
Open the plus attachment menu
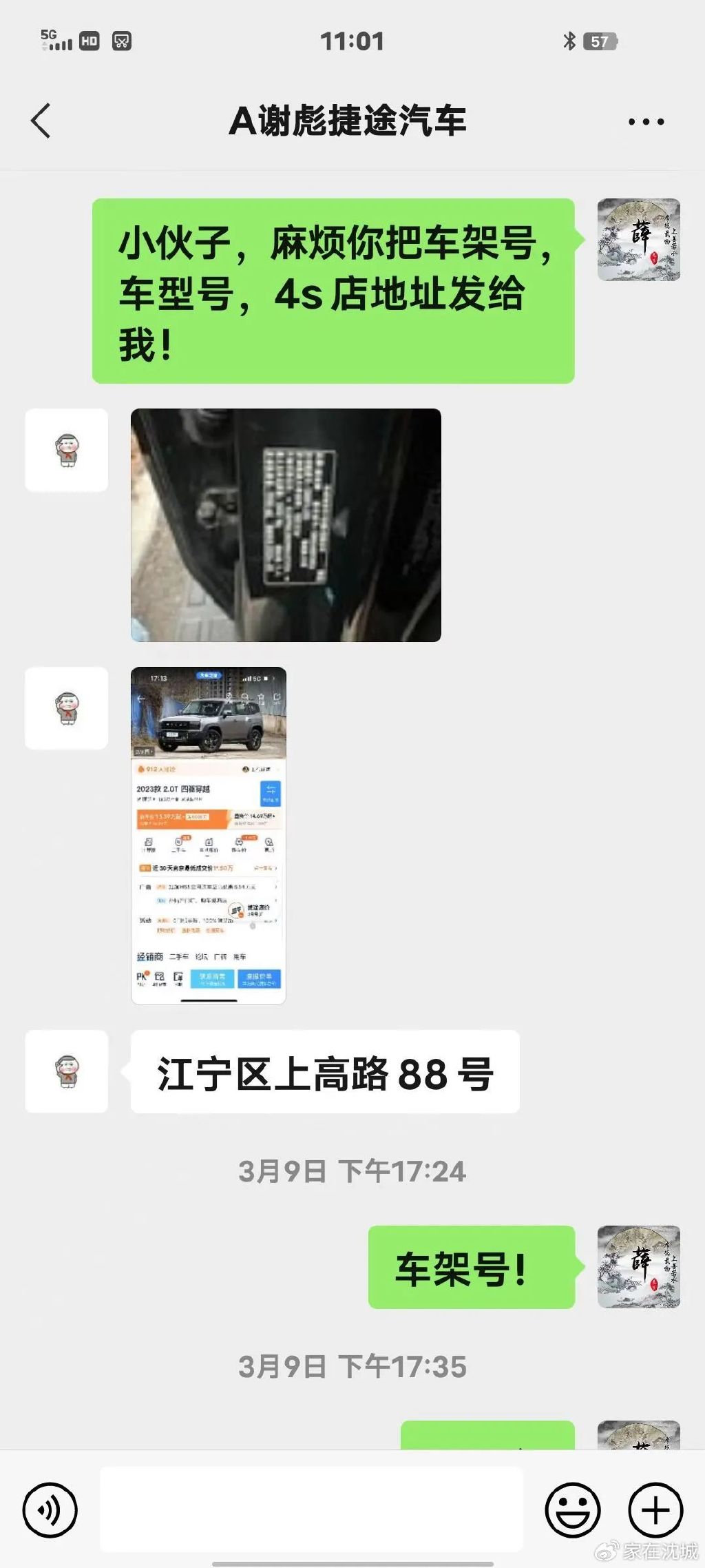coord(655,1510)
